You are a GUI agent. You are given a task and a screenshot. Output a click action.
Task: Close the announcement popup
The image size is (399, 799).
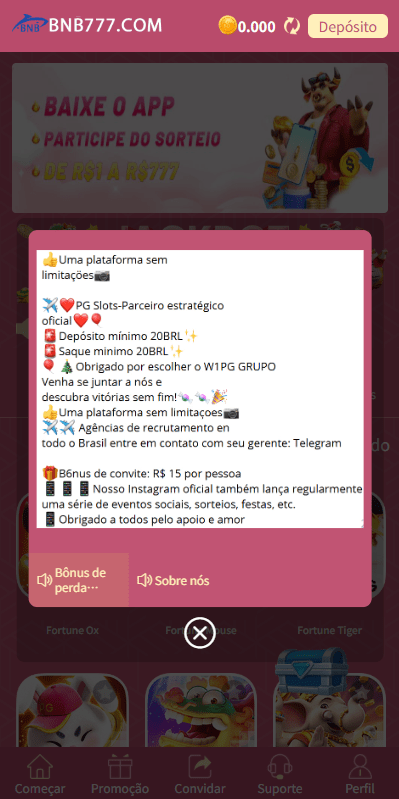[x=200, y=633]
